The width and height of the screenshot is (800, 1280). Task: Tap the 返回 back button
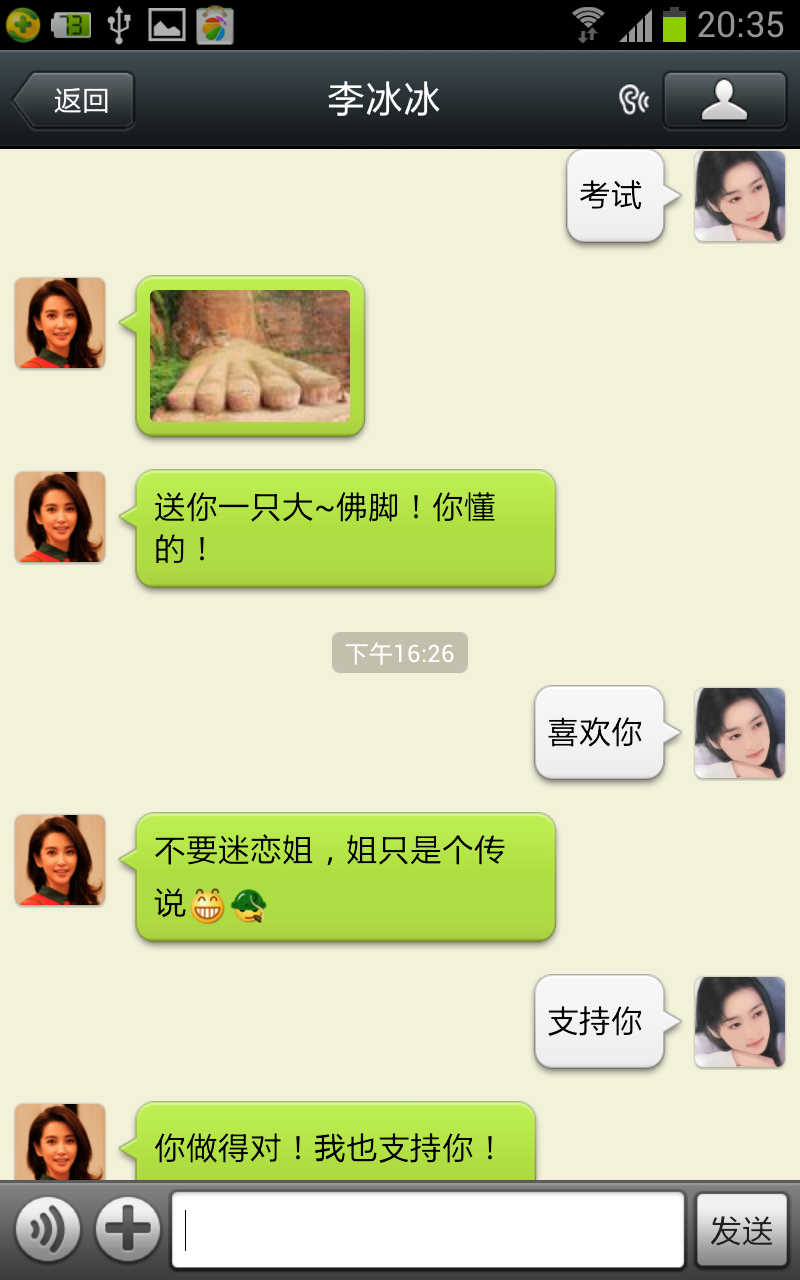pyautogui.click(x=75, y=100)
